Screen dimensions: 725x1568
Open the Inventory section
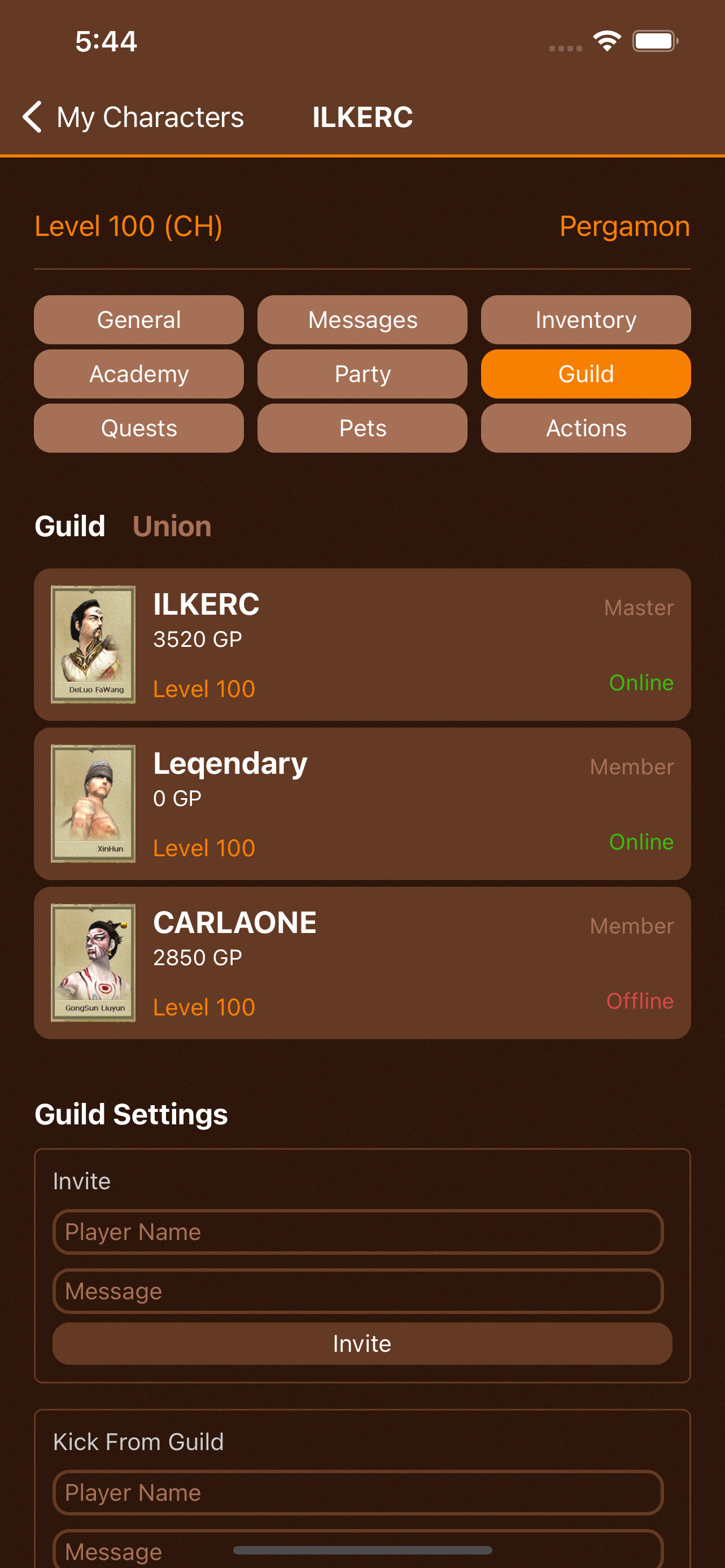[x=586, y=319]
